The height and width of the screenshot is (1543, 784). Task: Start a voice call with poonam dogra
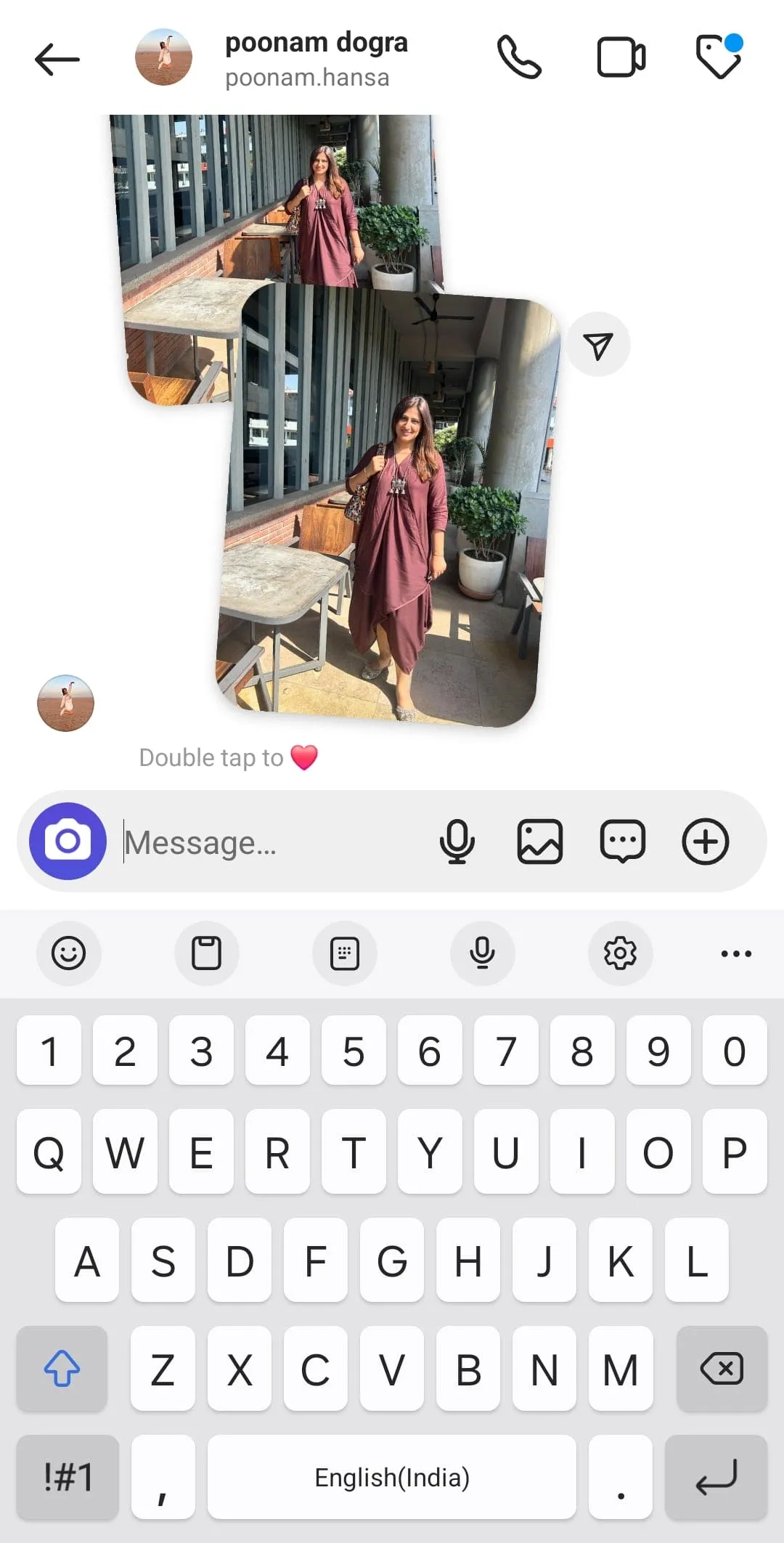(519, 58)
